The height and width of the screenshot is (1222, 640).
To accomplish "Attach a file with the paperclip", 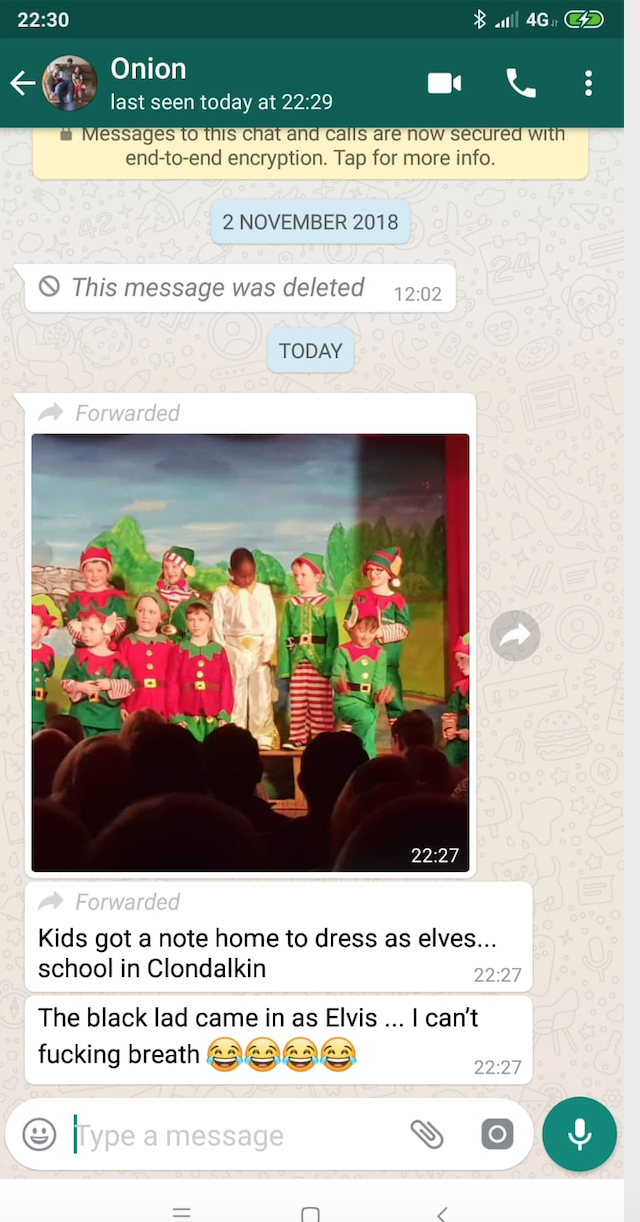I will pyautogui.click(x=427, y=1134).
